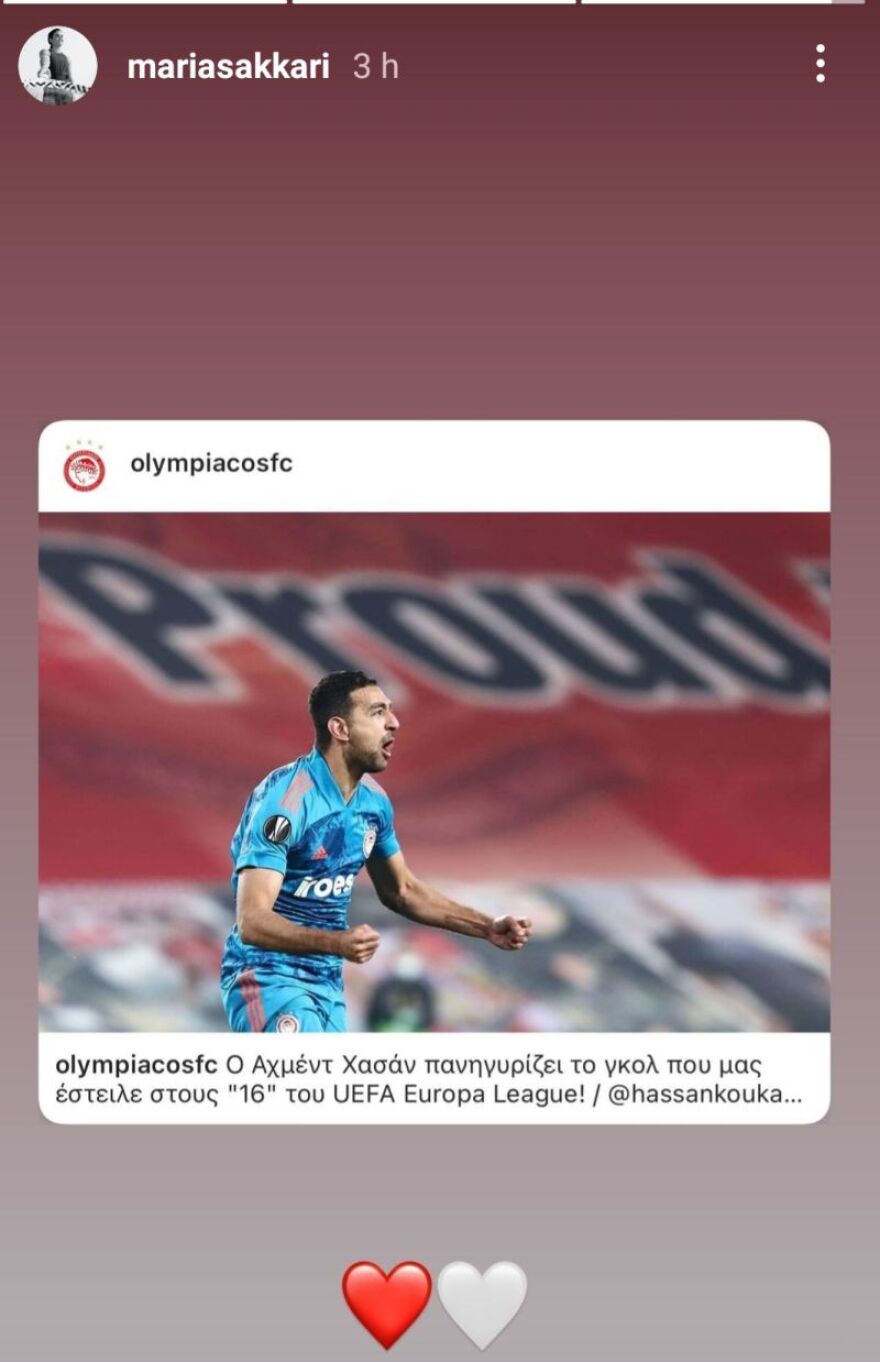Viewport: 880px width, 1362px height.
Task: Tap the mariasakkari username
Action: 228,67
